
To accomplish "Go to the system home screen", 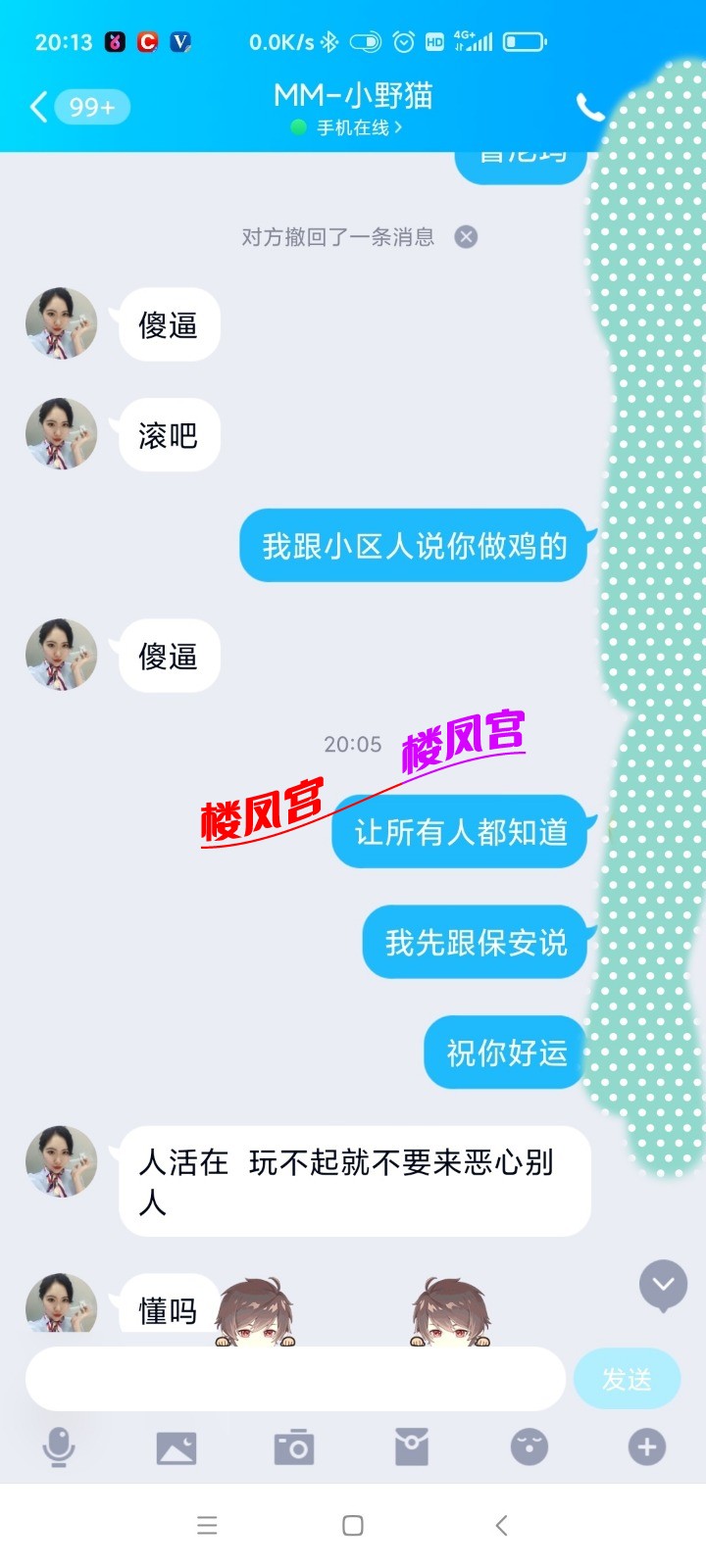I will 353,1525.
